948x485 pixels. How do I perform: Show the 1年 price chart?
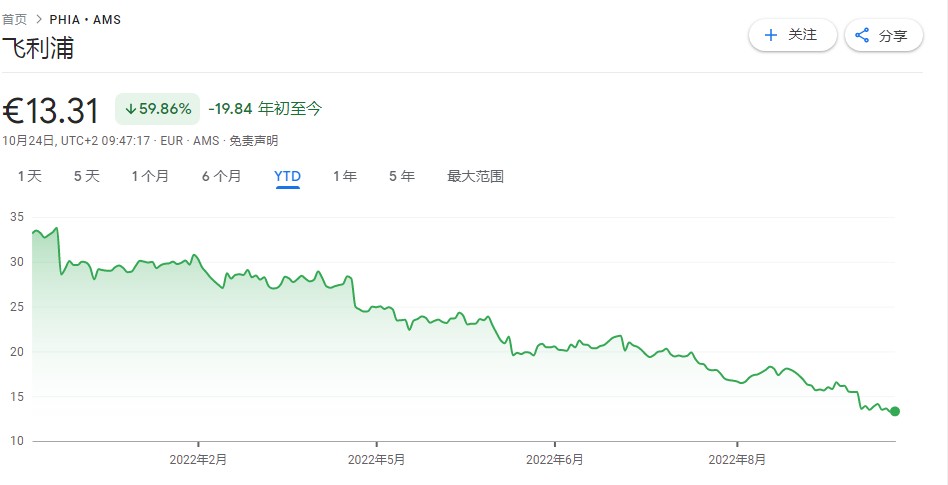(x=345, y=176)
